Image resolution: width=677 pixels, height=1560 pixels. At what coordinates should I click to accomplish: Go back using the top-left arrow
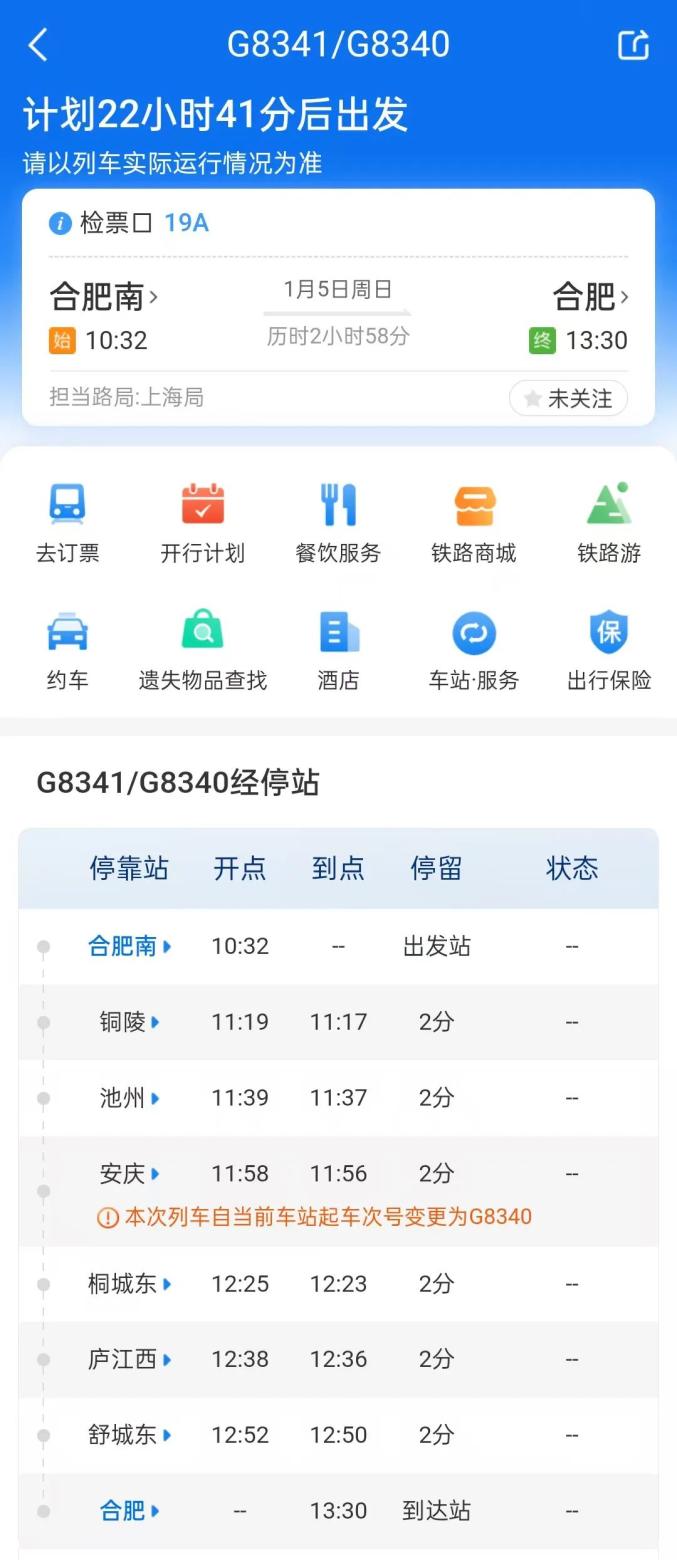pos(38,45)
